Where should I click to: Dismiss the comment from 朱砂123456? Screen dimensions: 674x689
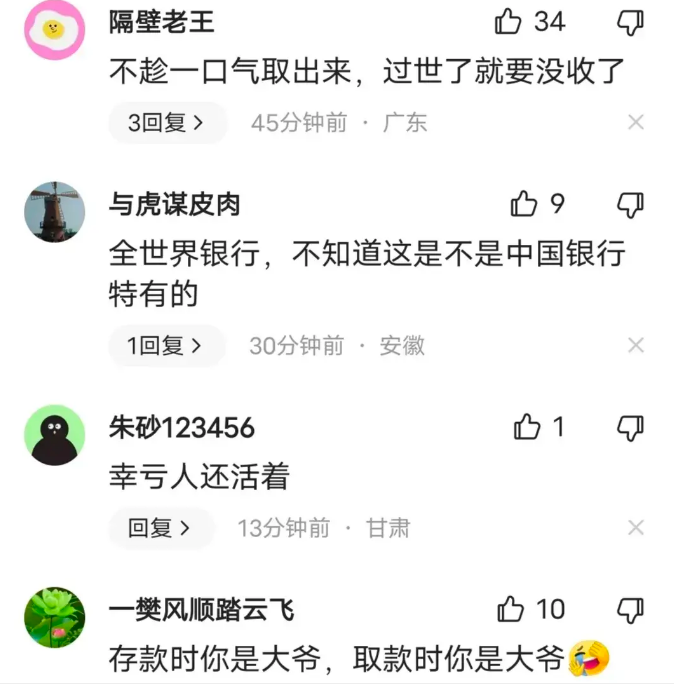(x=636, y=529)
